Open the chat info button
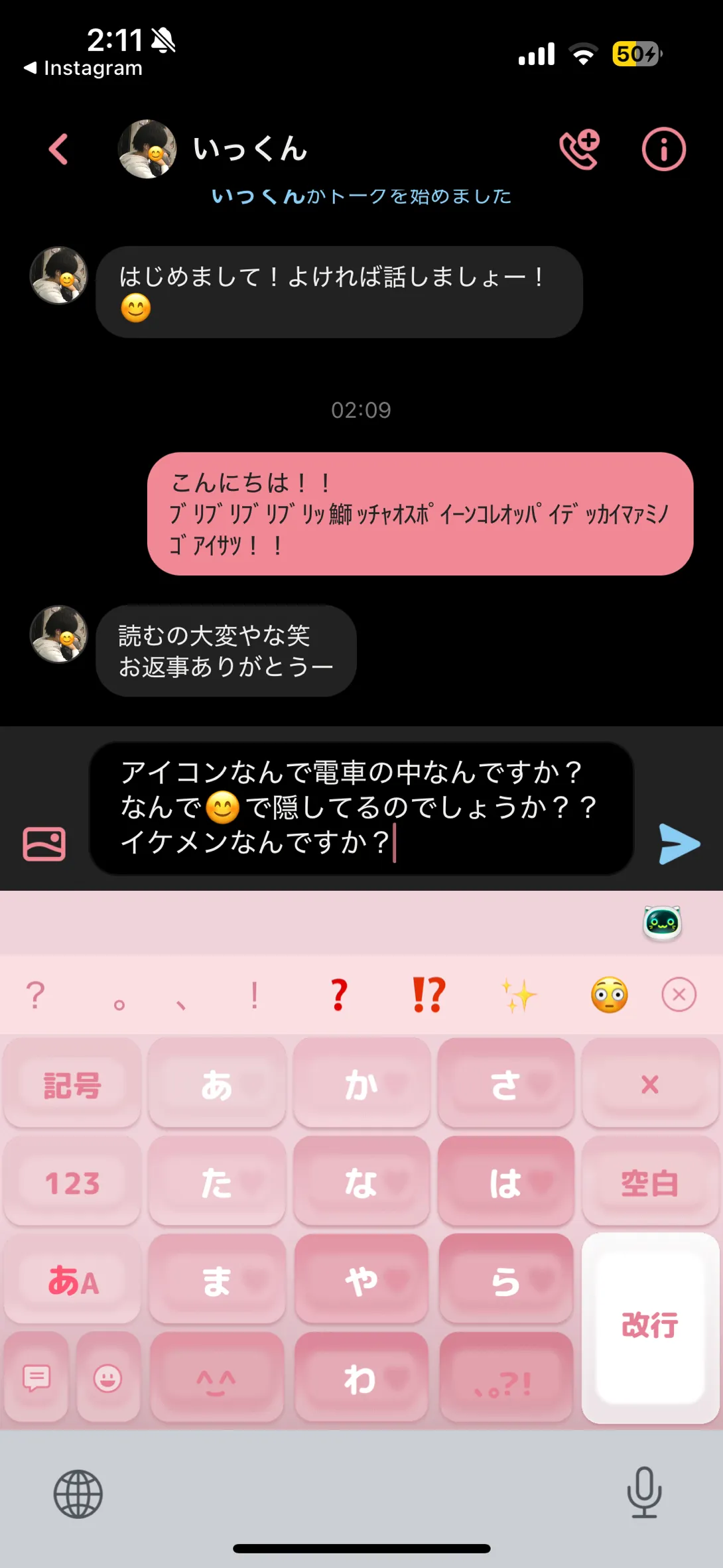This screenshot has height=1568, width=723. 663,149
